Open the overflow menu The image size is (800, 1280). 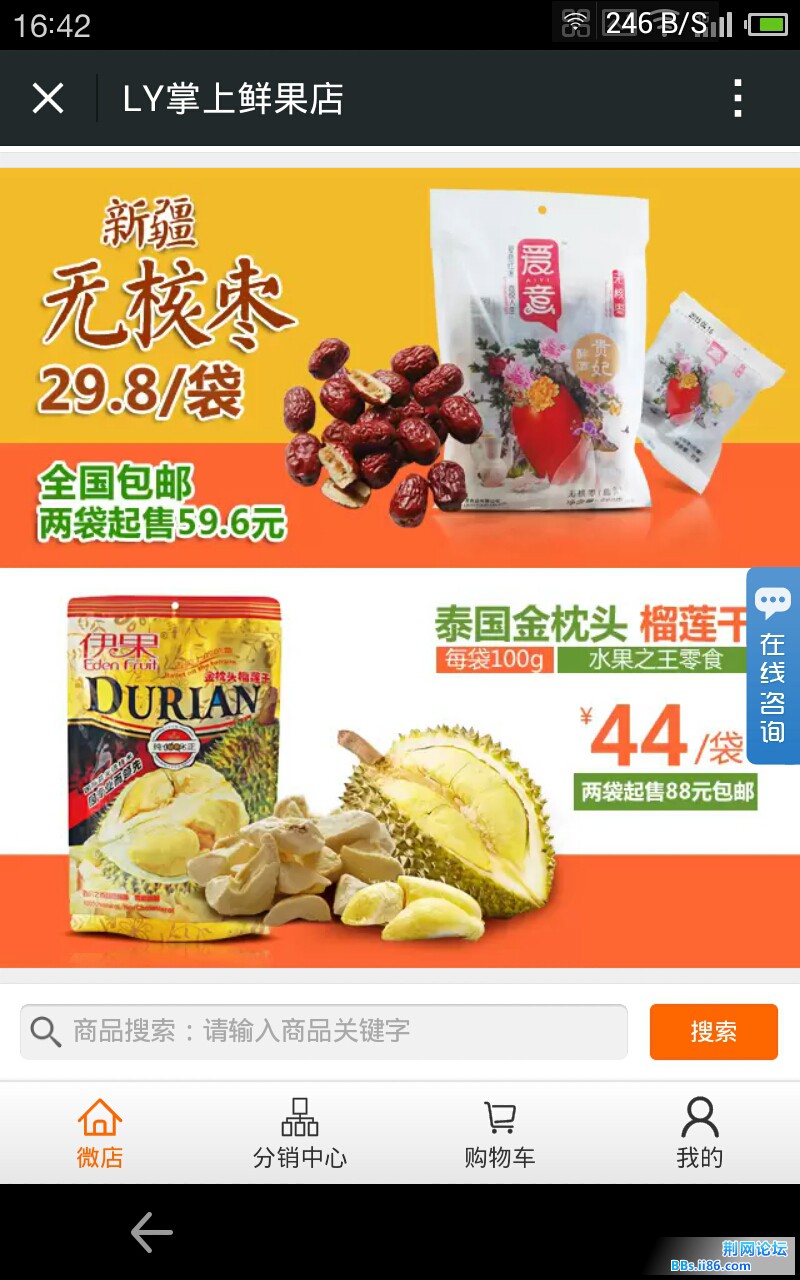click(738, 99)
